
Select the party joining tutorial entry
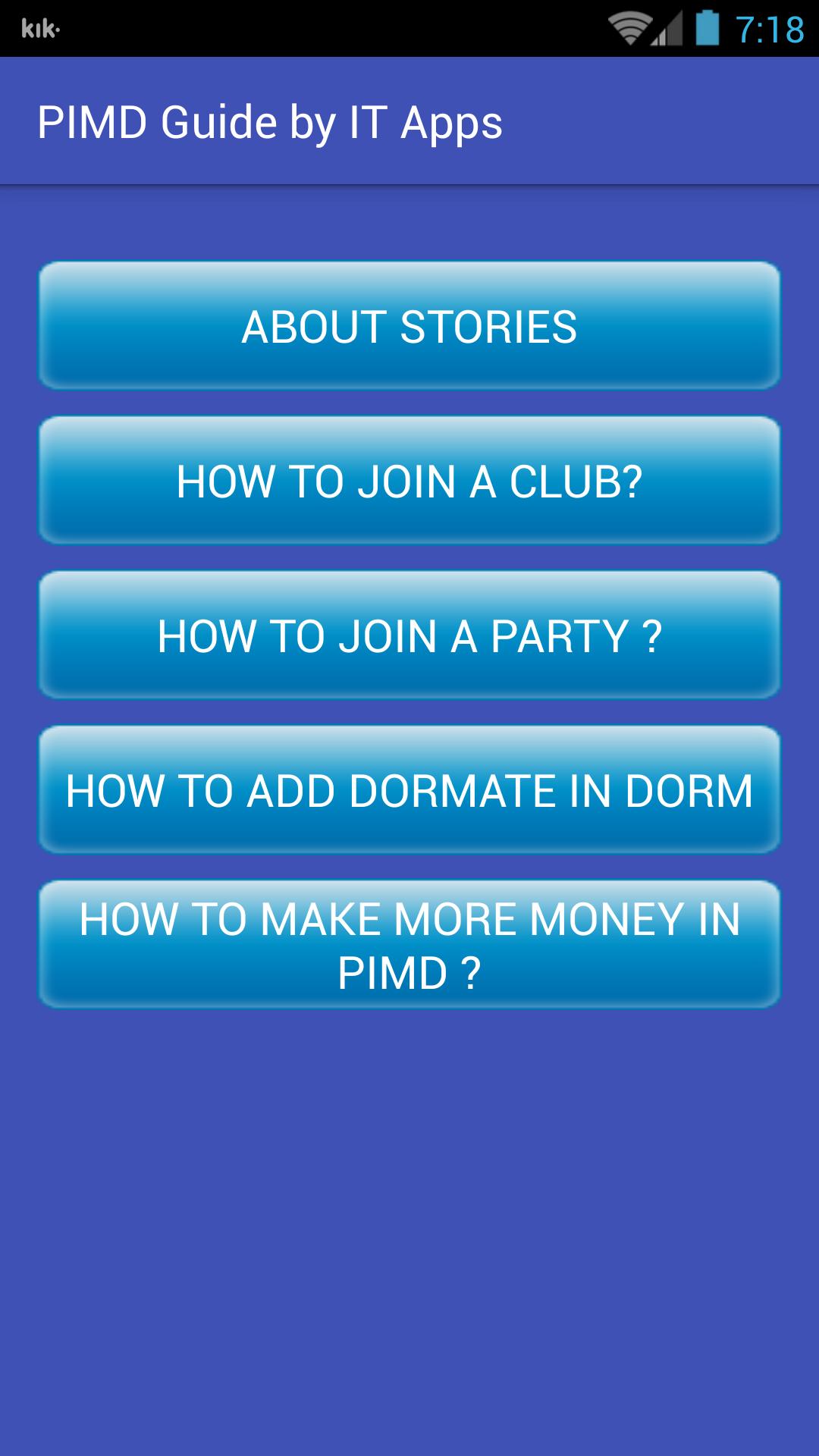(409, 635)
